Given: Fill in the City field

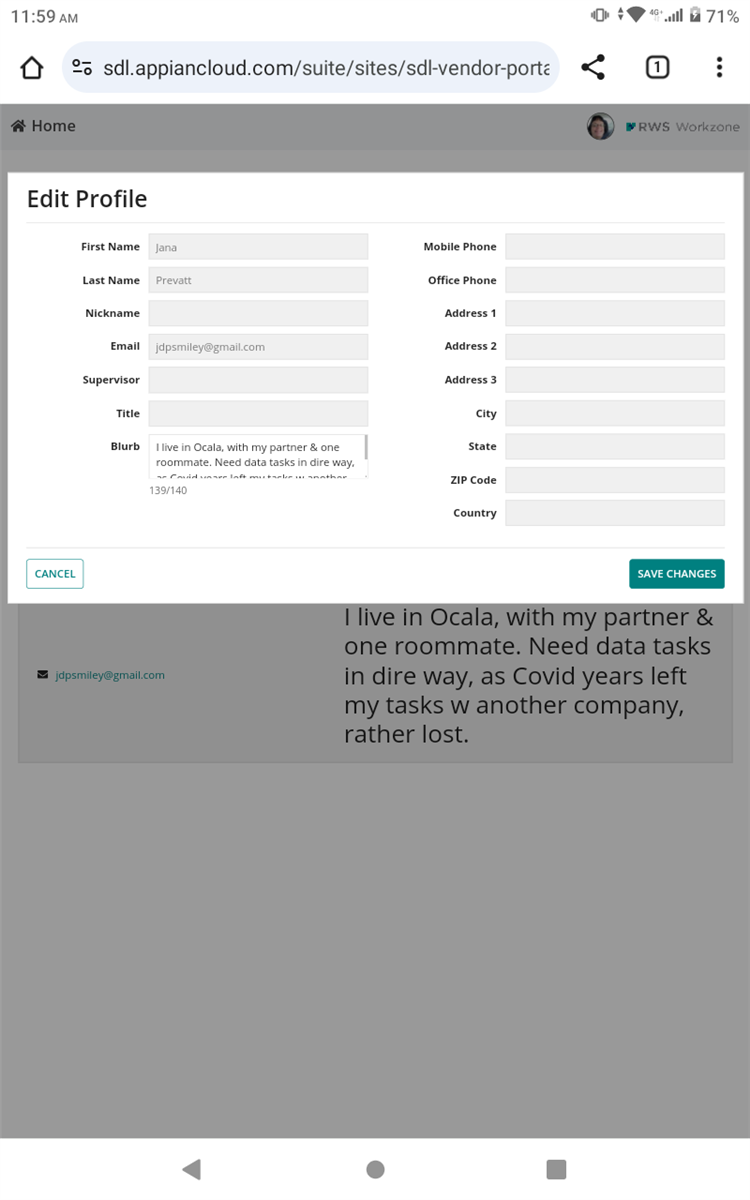Looking at the screenshot, I should coord(614,413).
